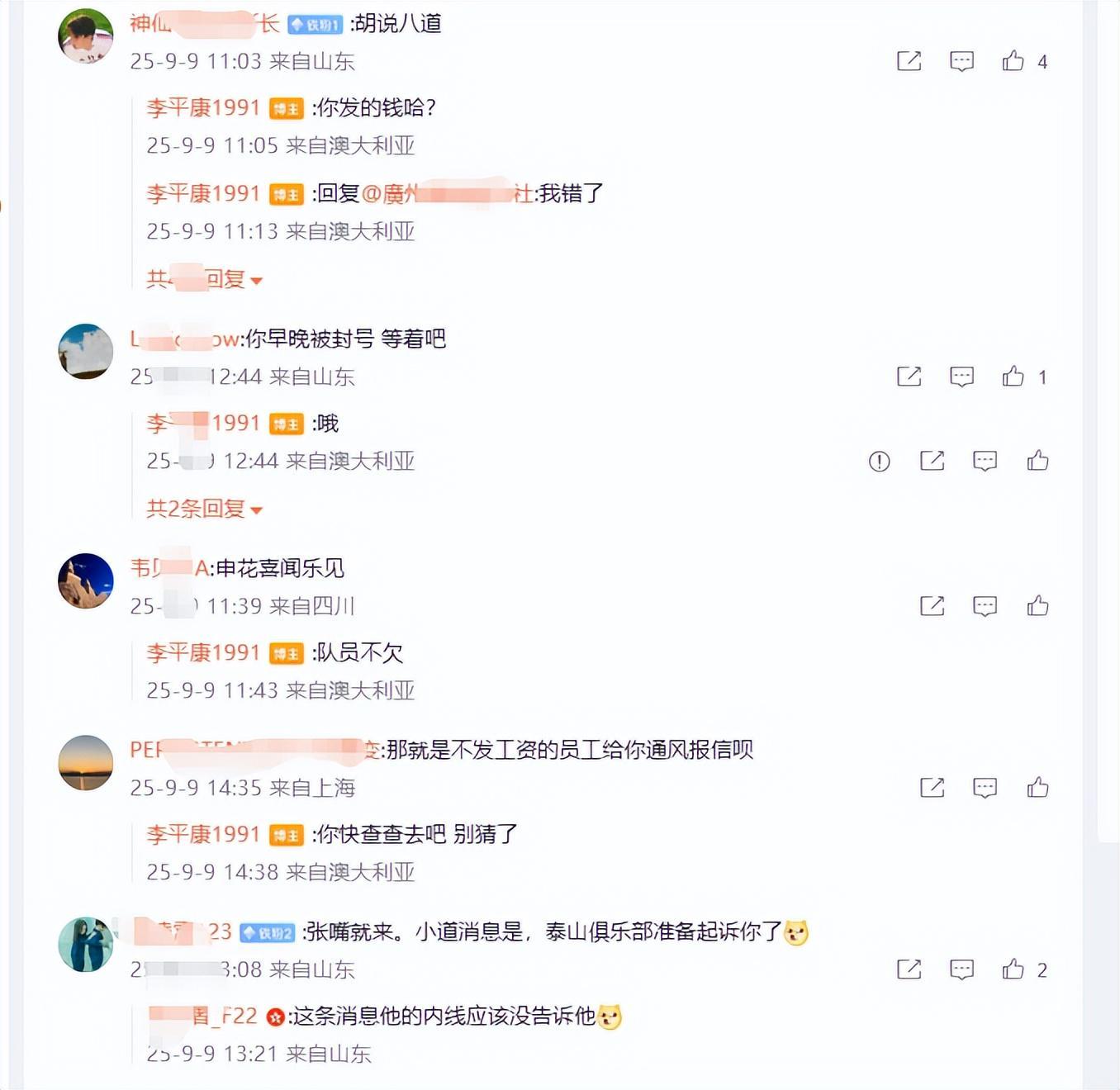The width and height of the screenshot is (1120, 1090).
Task: Repost the 申花喜闻乐见 comment
Action: point(932,606)
